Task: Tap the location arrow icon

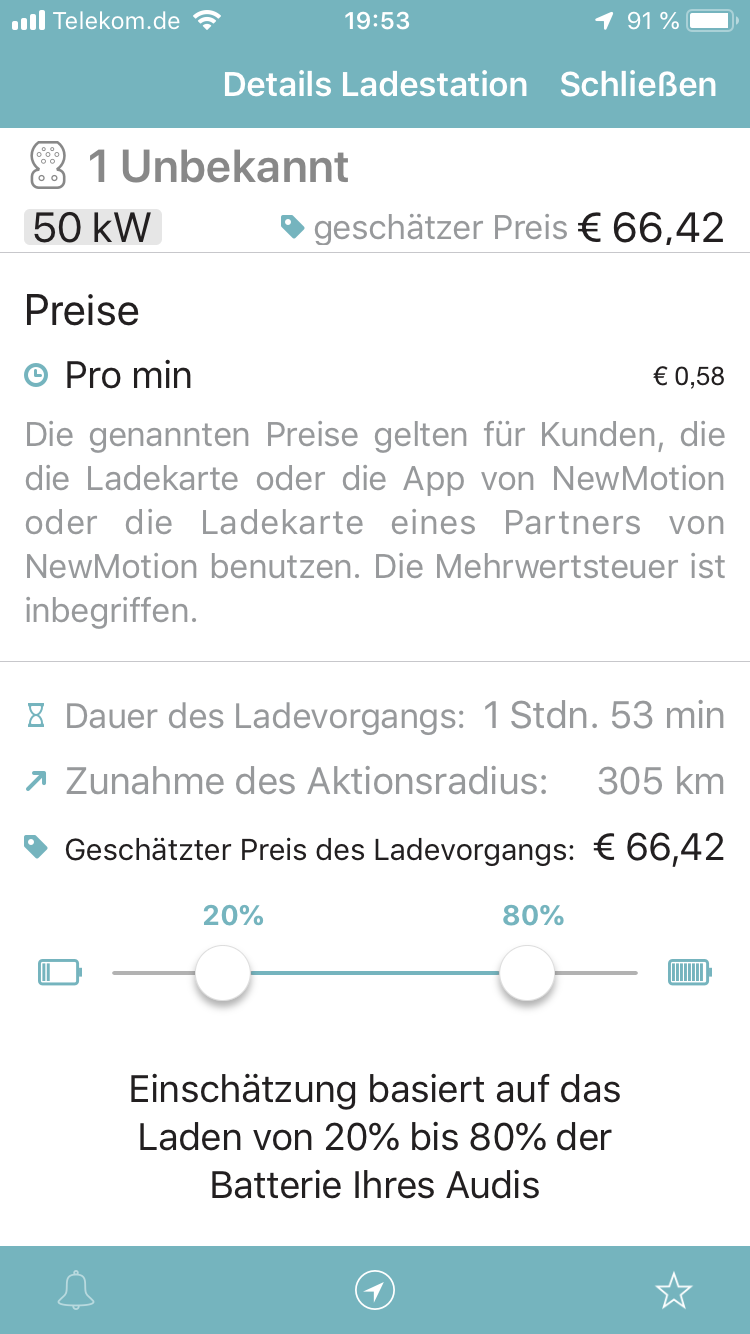Action: 375,1291
